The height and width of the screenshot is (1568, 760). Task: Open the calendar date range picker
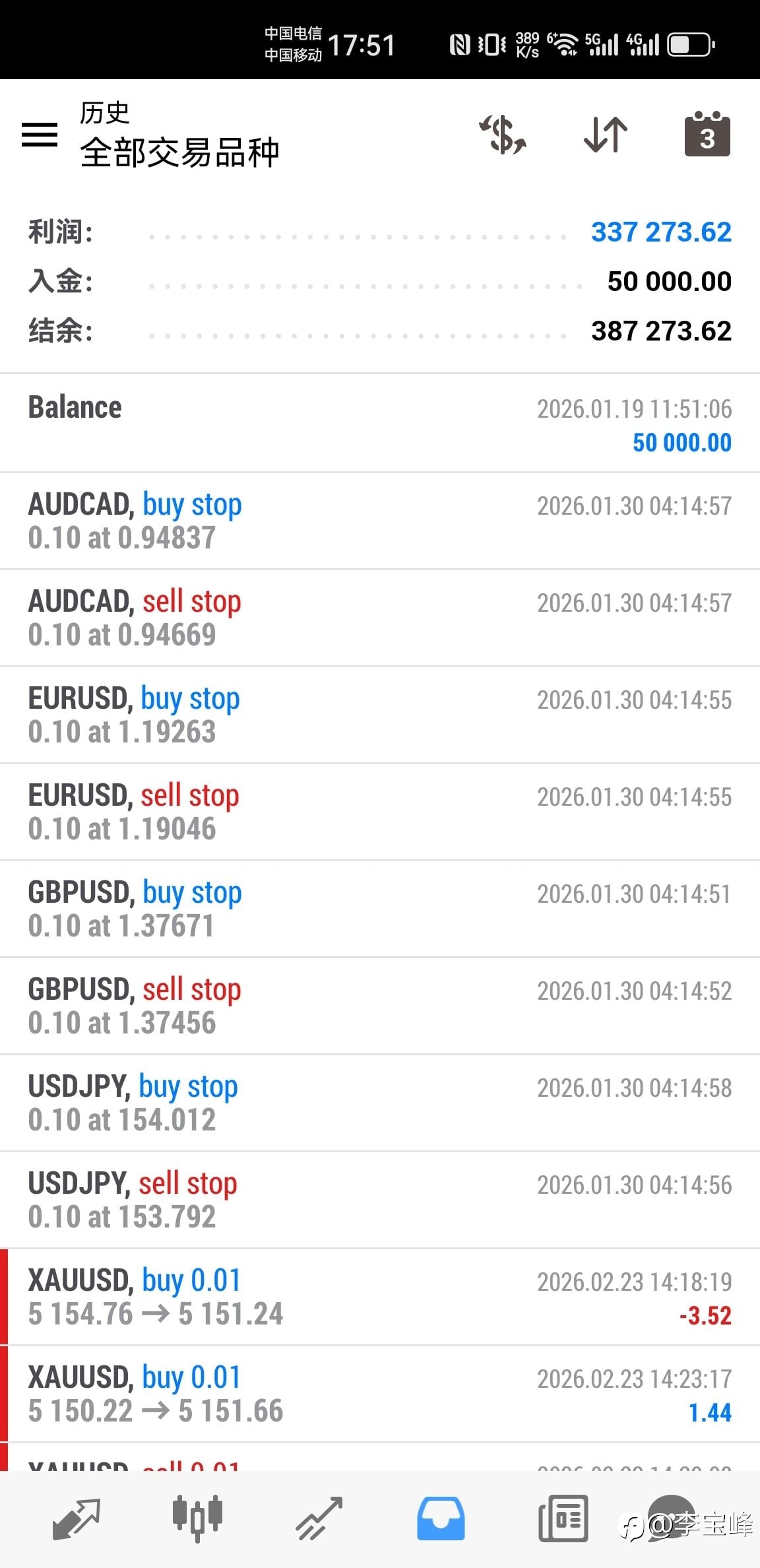click(x=707, y=135)
